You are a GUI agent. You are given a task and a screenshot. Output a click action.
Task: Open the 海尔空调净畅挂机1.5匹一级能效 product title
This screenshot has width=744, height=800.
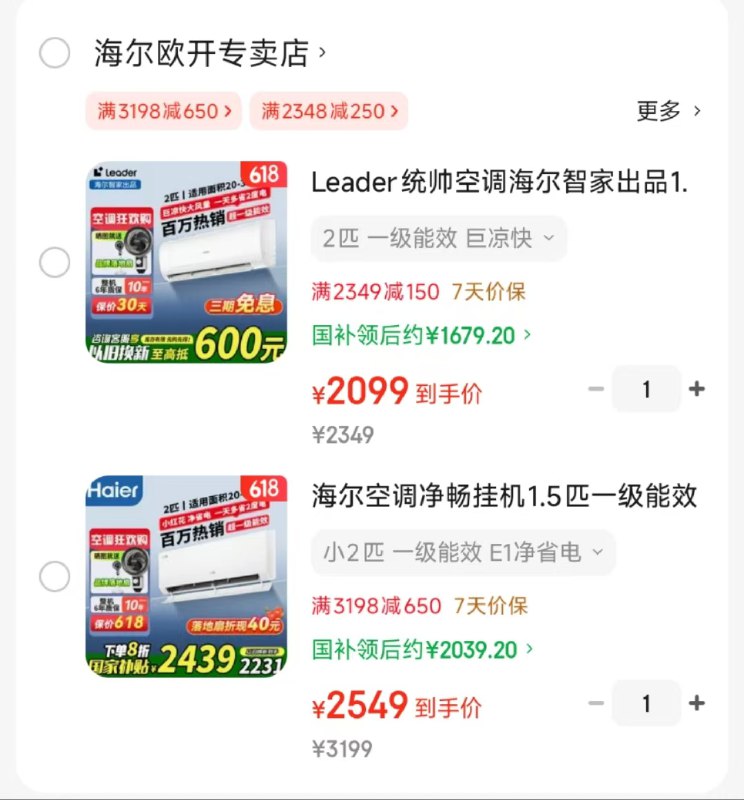pyautogui.click(x=504, y=496)
